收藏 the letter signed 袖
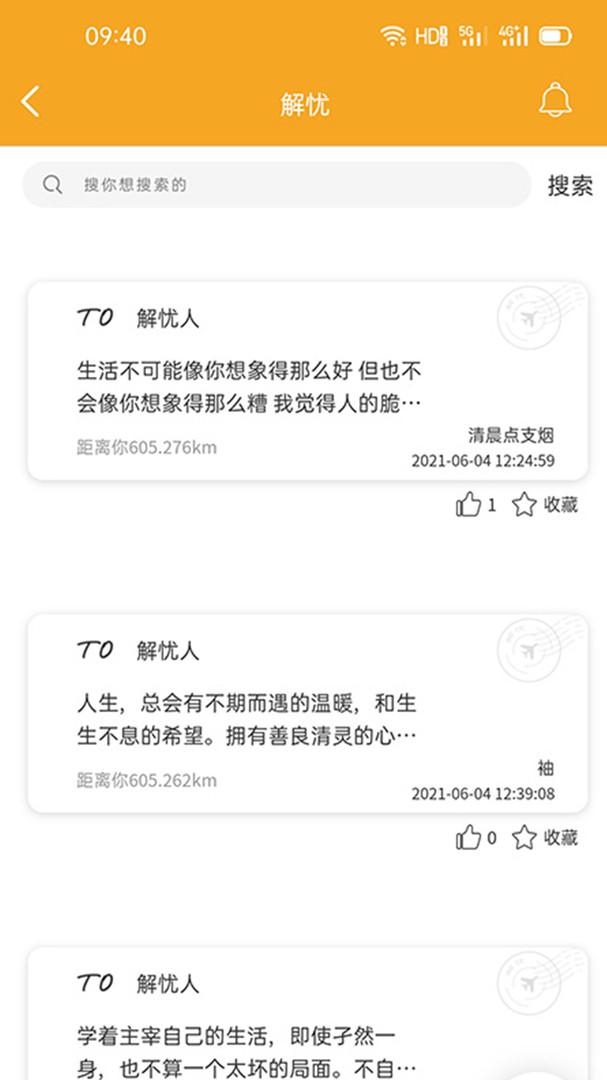The image size is (607, 1080). [545, 838]
